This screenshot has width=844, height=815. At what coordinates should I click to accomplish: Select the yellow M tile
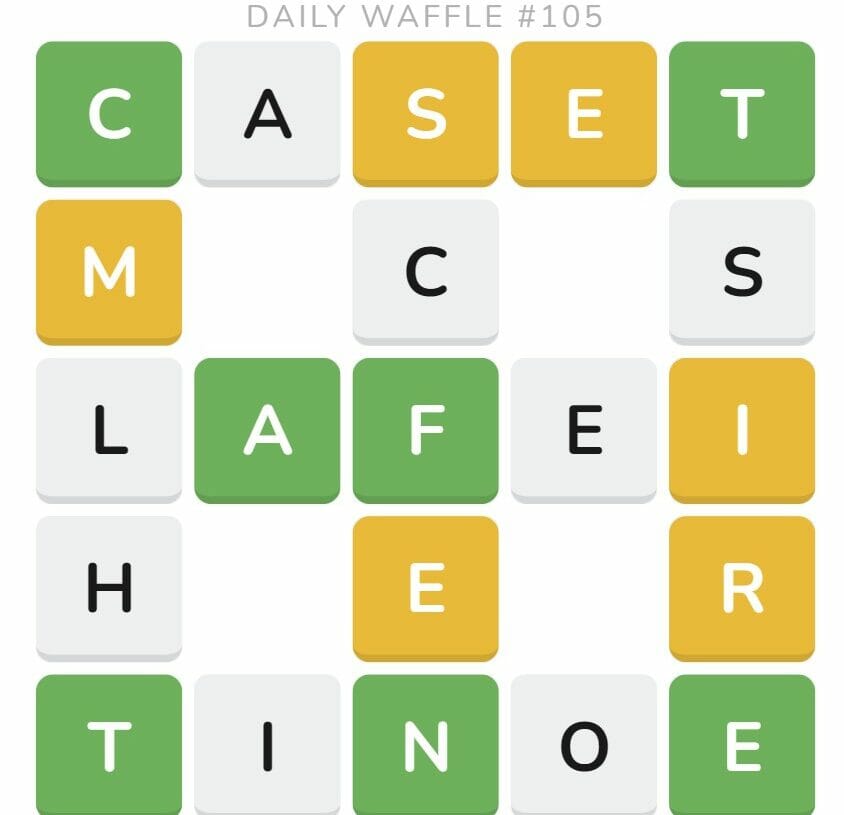tap(109, 271)
